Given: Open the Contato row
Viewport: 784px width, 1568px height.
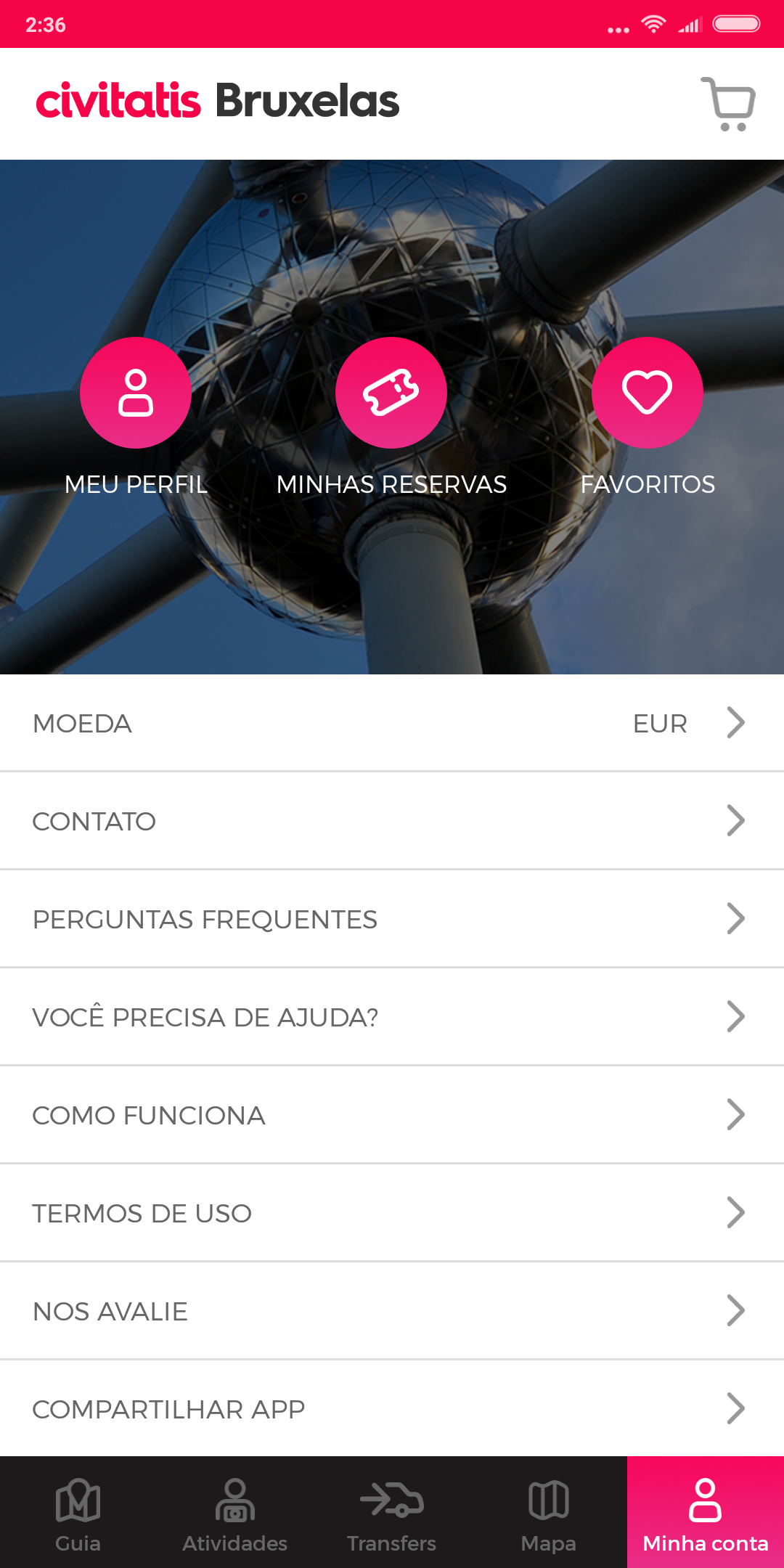Looking at the screenshot, I should pos(392,821).
